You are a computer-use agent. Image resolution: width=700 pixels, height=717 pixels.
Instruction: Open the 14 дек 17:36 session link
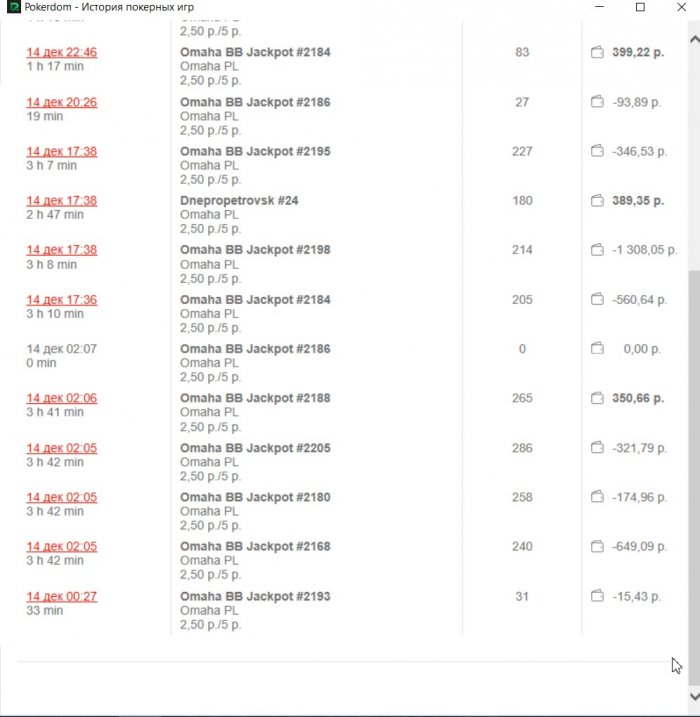(x=61, y=300)
